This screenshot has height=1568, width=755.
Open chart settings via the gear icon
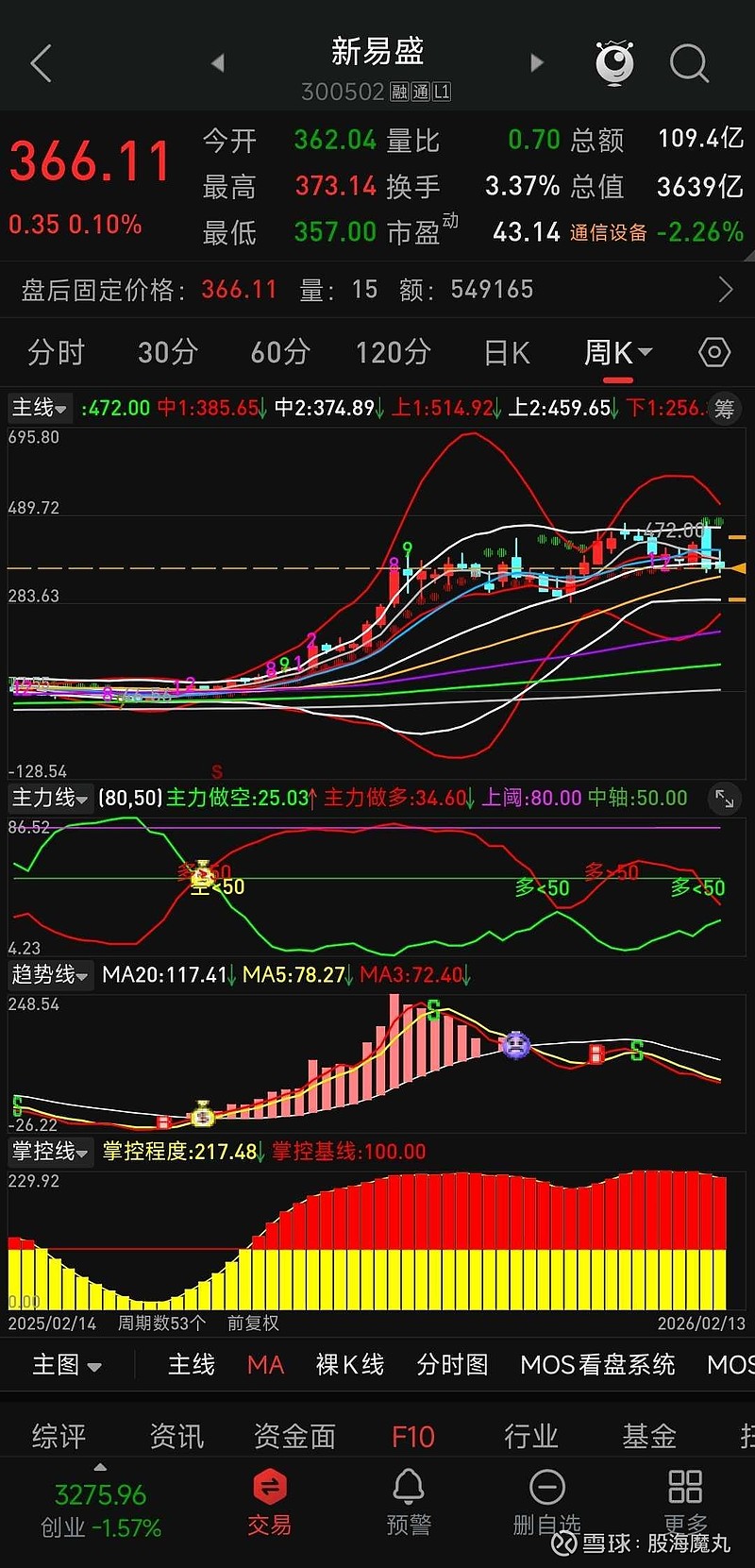point(714,352)
